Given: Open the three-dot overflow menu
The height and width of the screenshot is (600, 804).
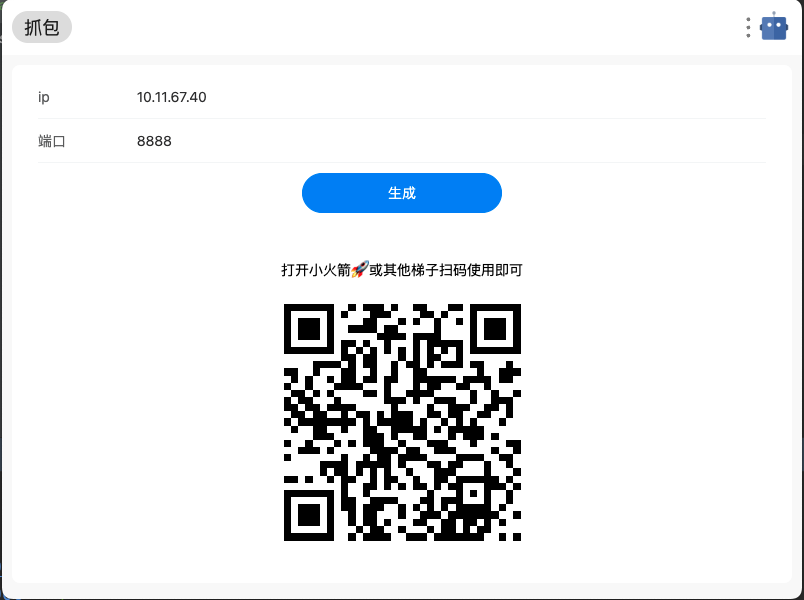Looking at the screenshot, I should tap(748, 27).
